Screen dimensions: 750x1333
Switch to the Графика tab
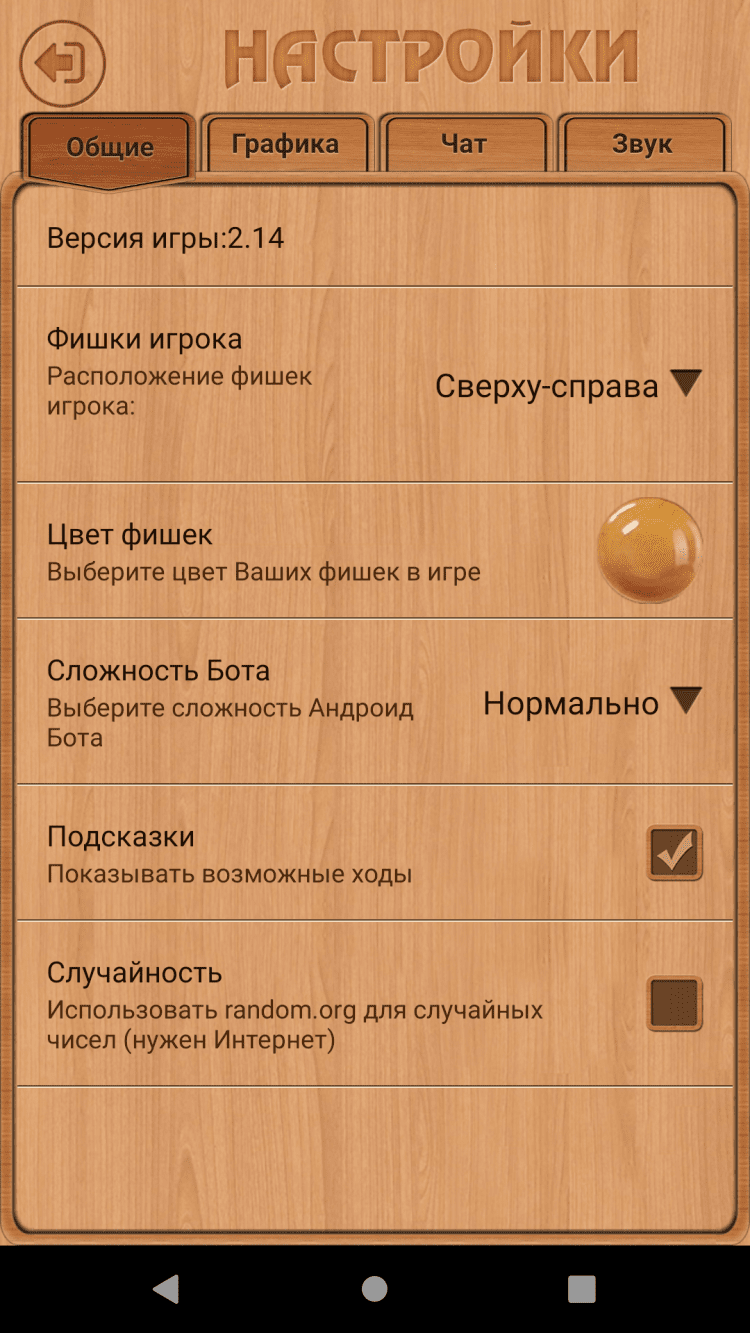coord(286,145)
